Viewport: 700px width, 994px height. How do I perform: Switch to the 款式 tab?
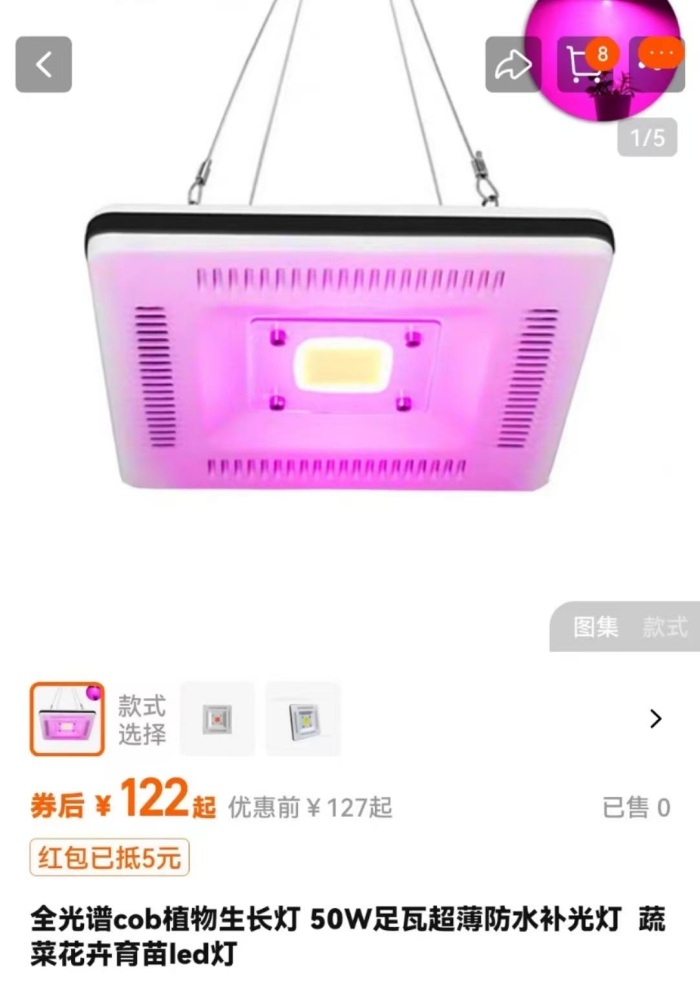click(x=665, y=627)
